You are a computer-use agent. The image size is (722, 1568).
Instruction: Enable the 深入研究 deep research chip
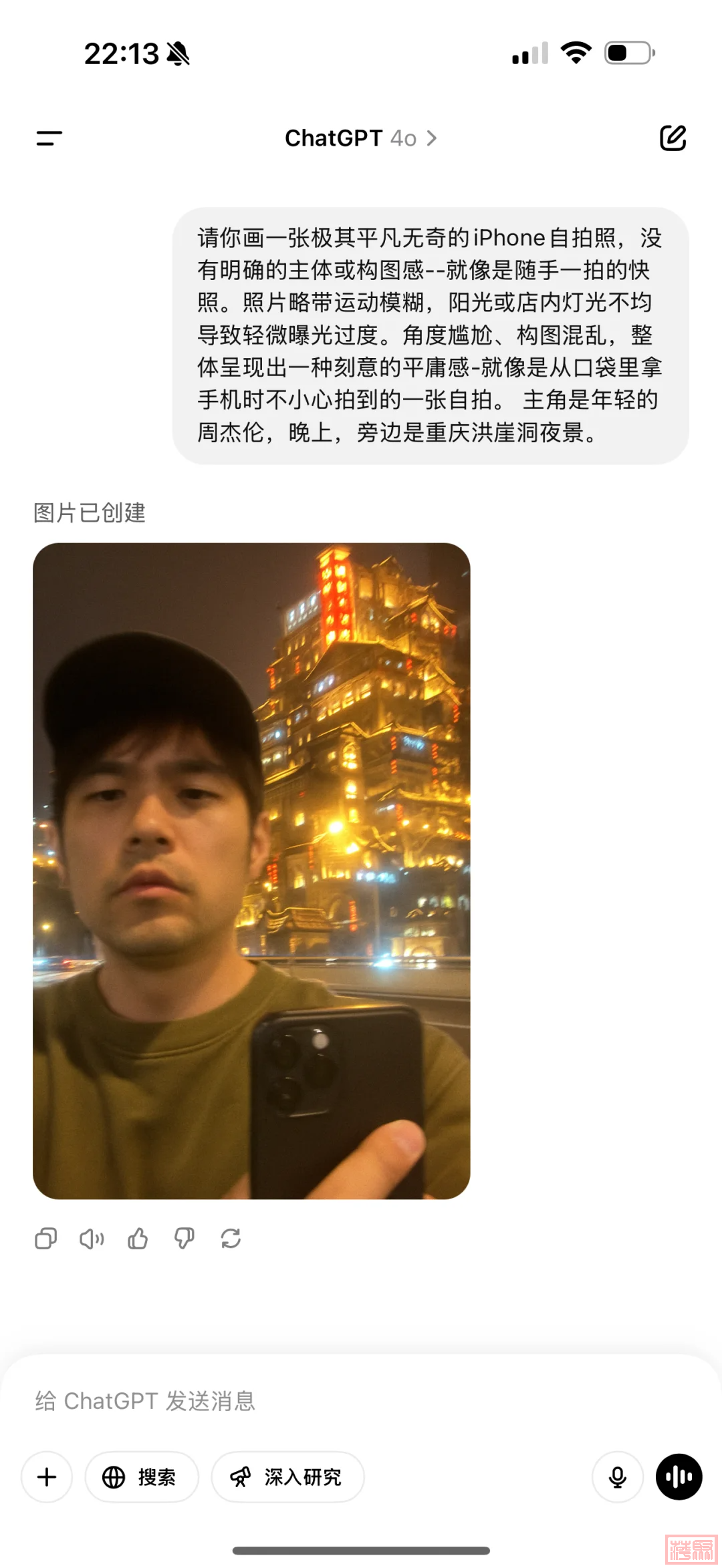[x=287, y=1476]
